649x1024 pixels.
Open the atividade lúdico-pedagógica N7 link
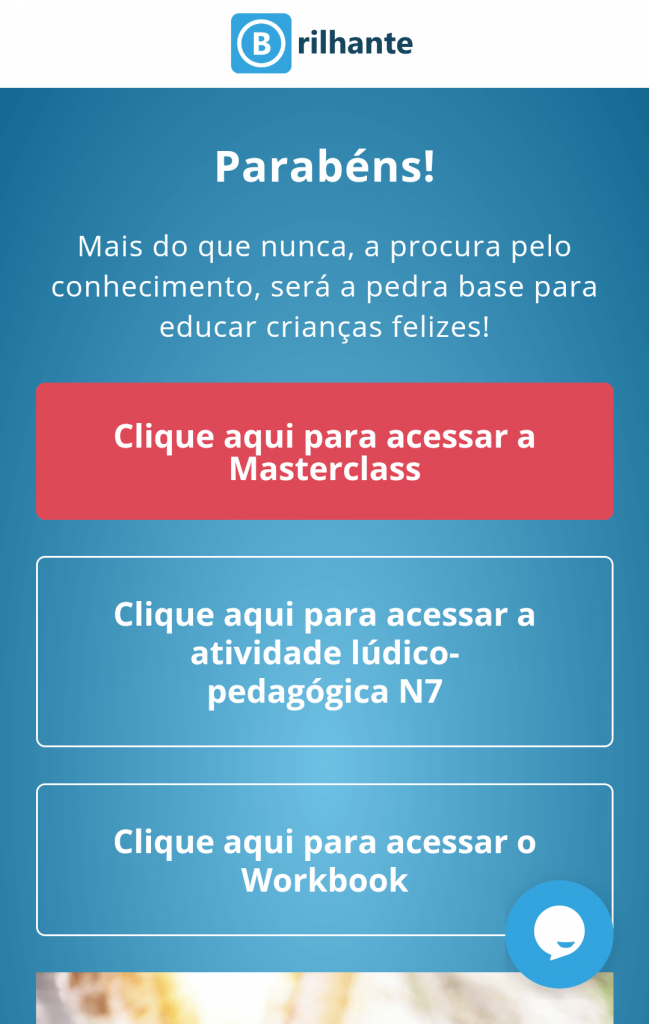click(324, 651)
